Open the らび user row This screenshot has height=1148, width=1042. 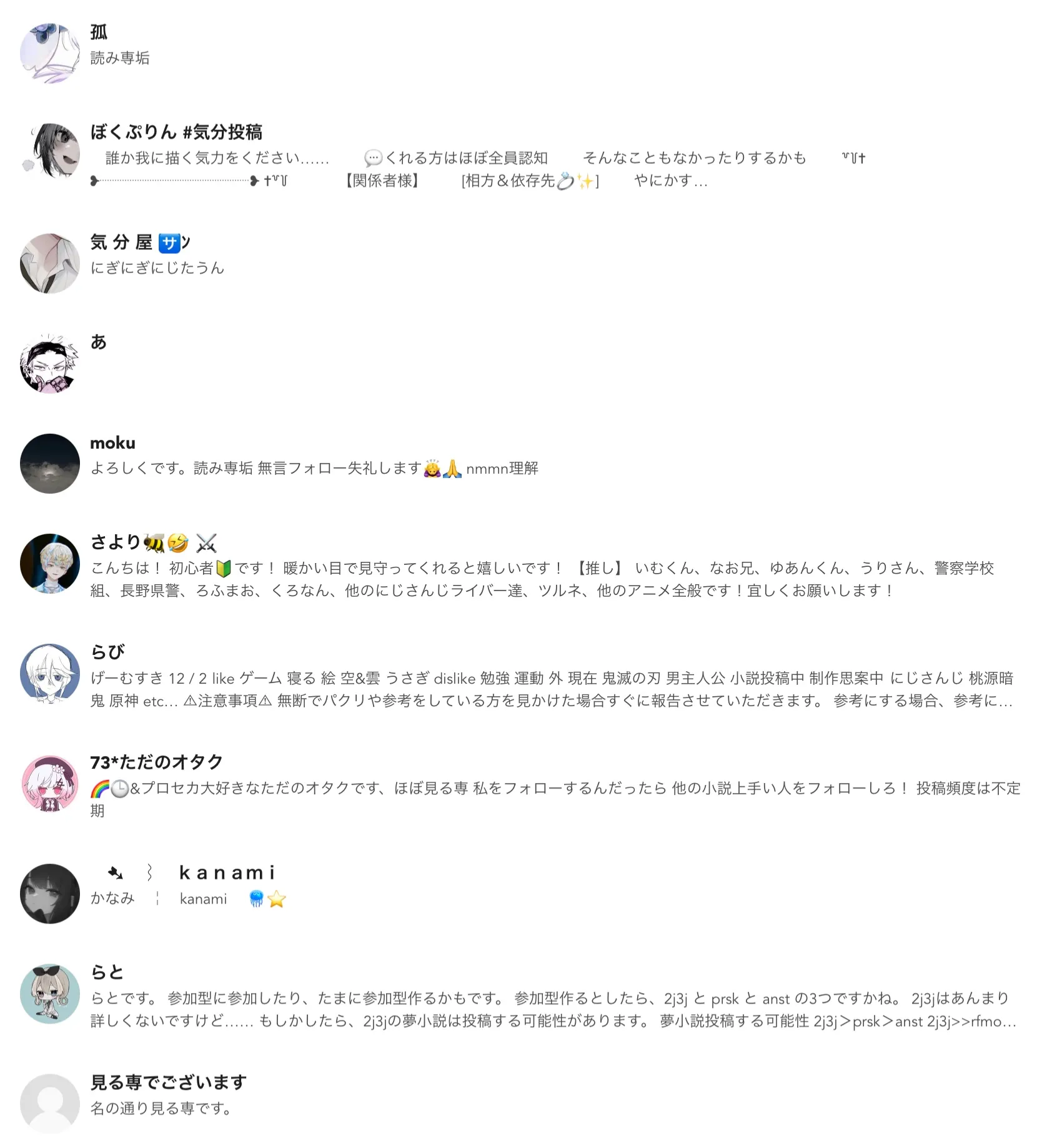107,652
